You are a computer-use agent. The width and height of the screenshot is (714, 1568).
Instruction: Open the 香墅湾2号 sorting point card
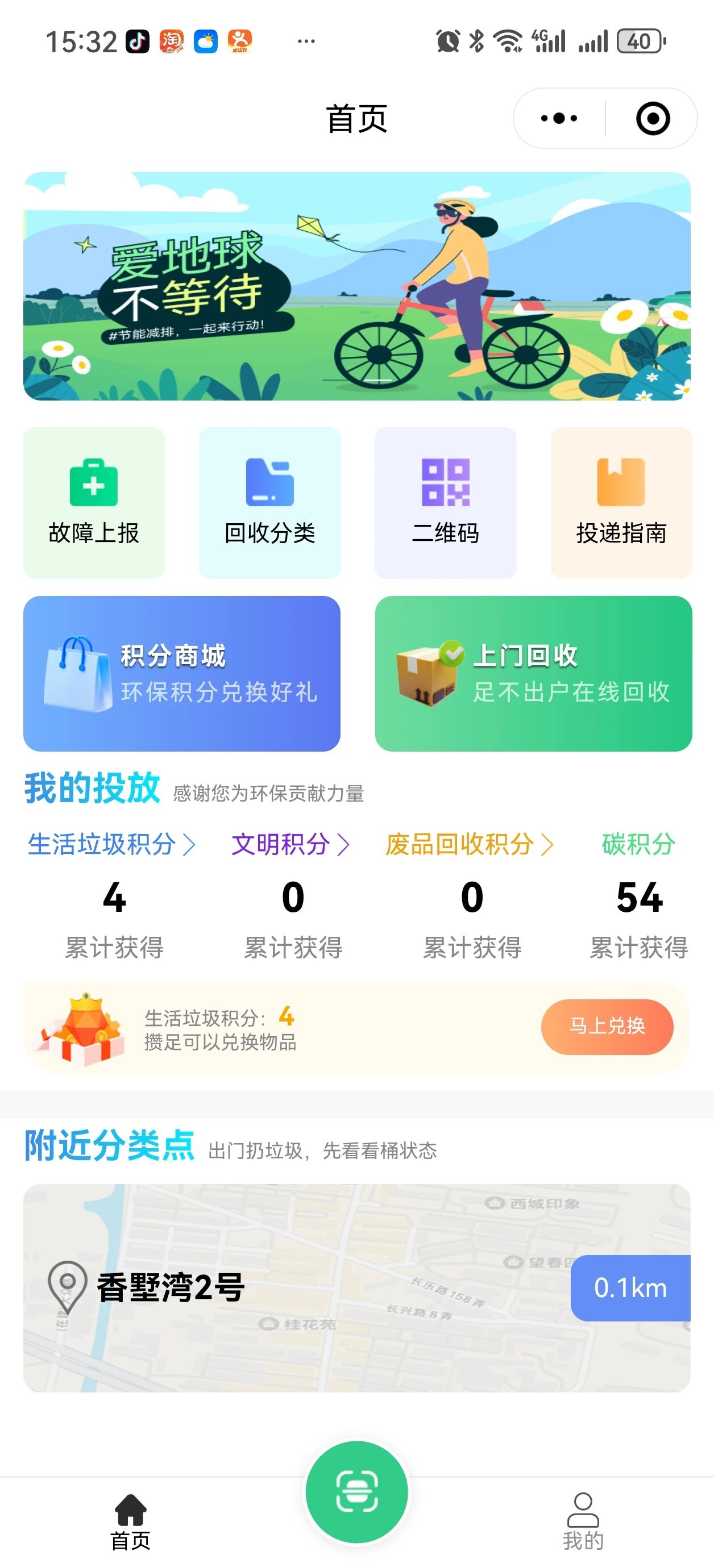[357, 1288]
